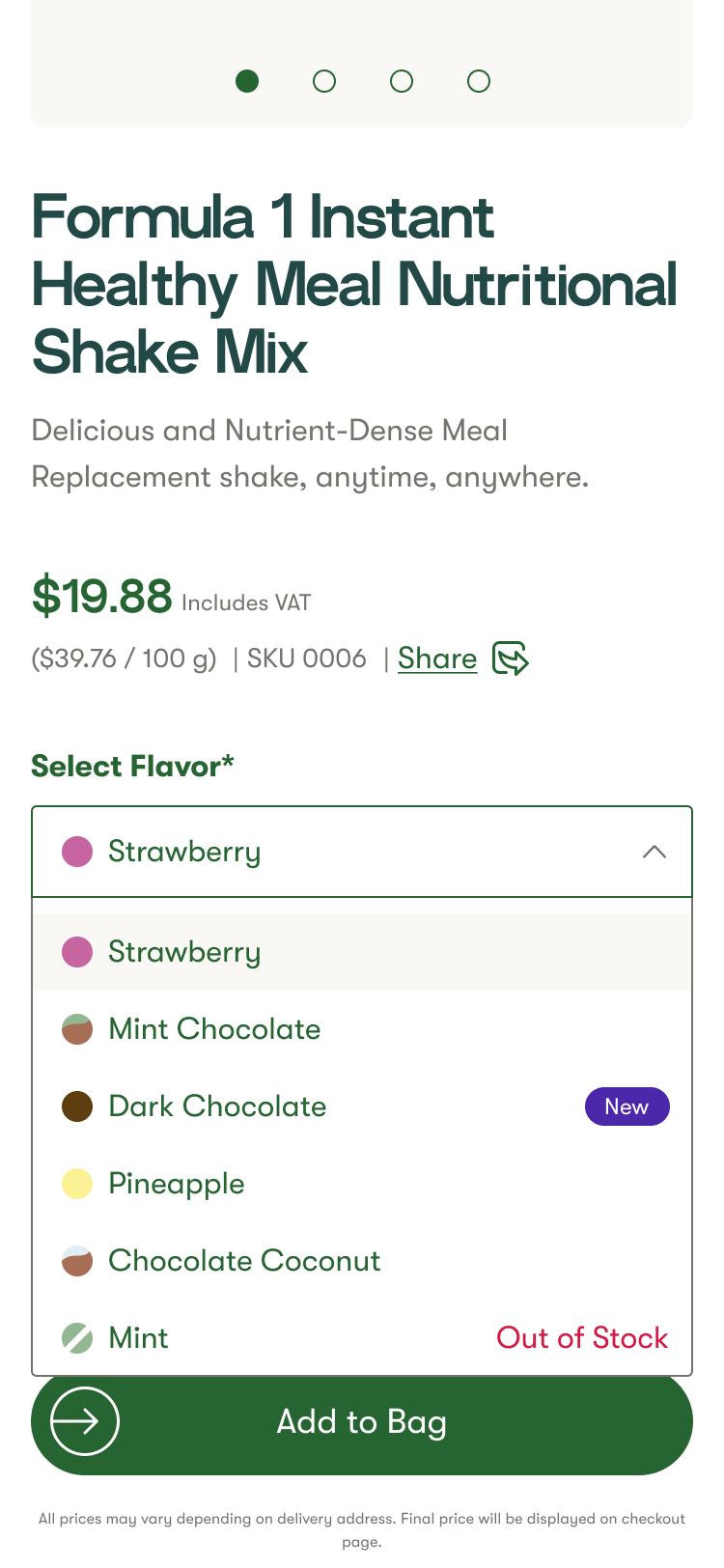Click the yellow Pineapple swatch icon
Viewport: 724px width, 1568px height.
(76, 1183)
